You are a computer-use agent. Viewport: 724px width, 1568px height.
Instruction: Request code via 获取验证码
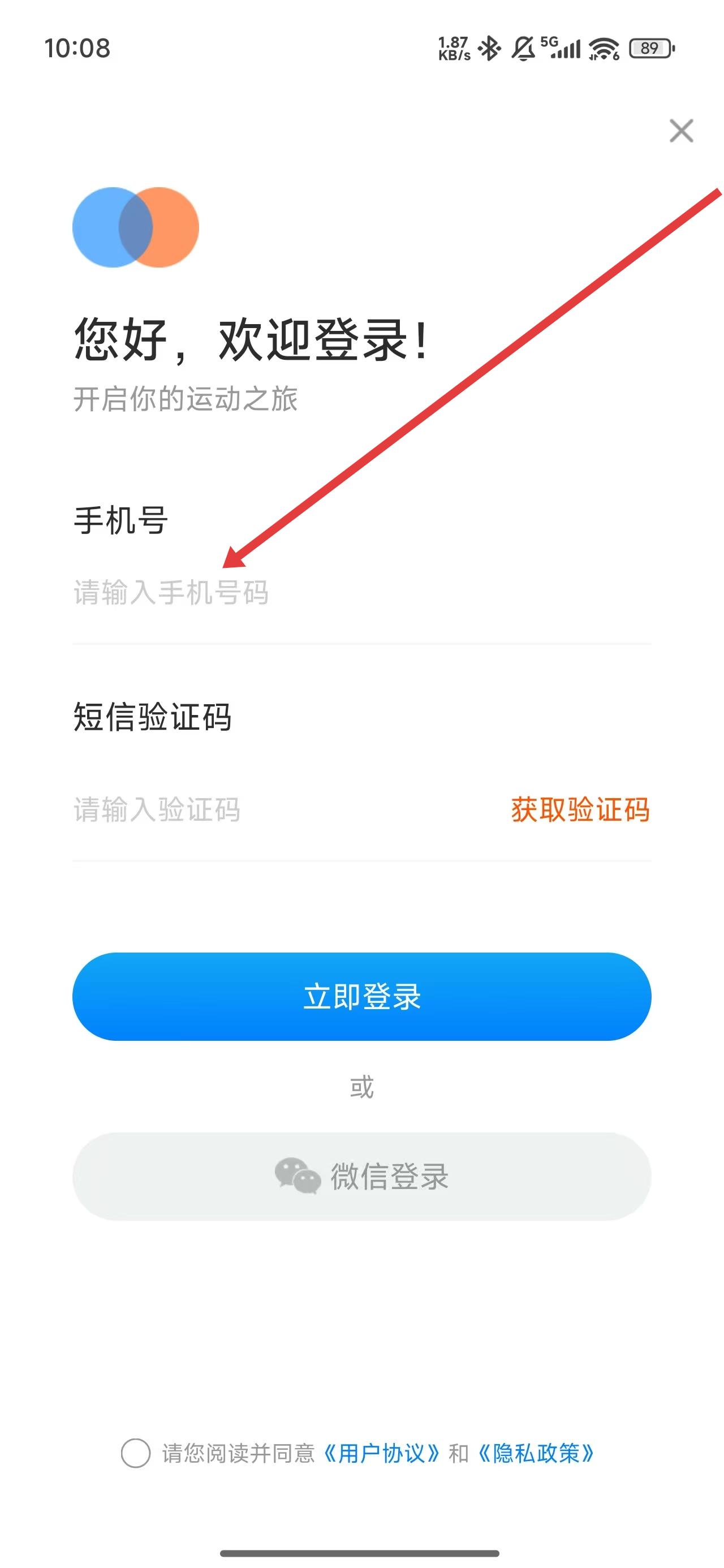tap(580, 809)
